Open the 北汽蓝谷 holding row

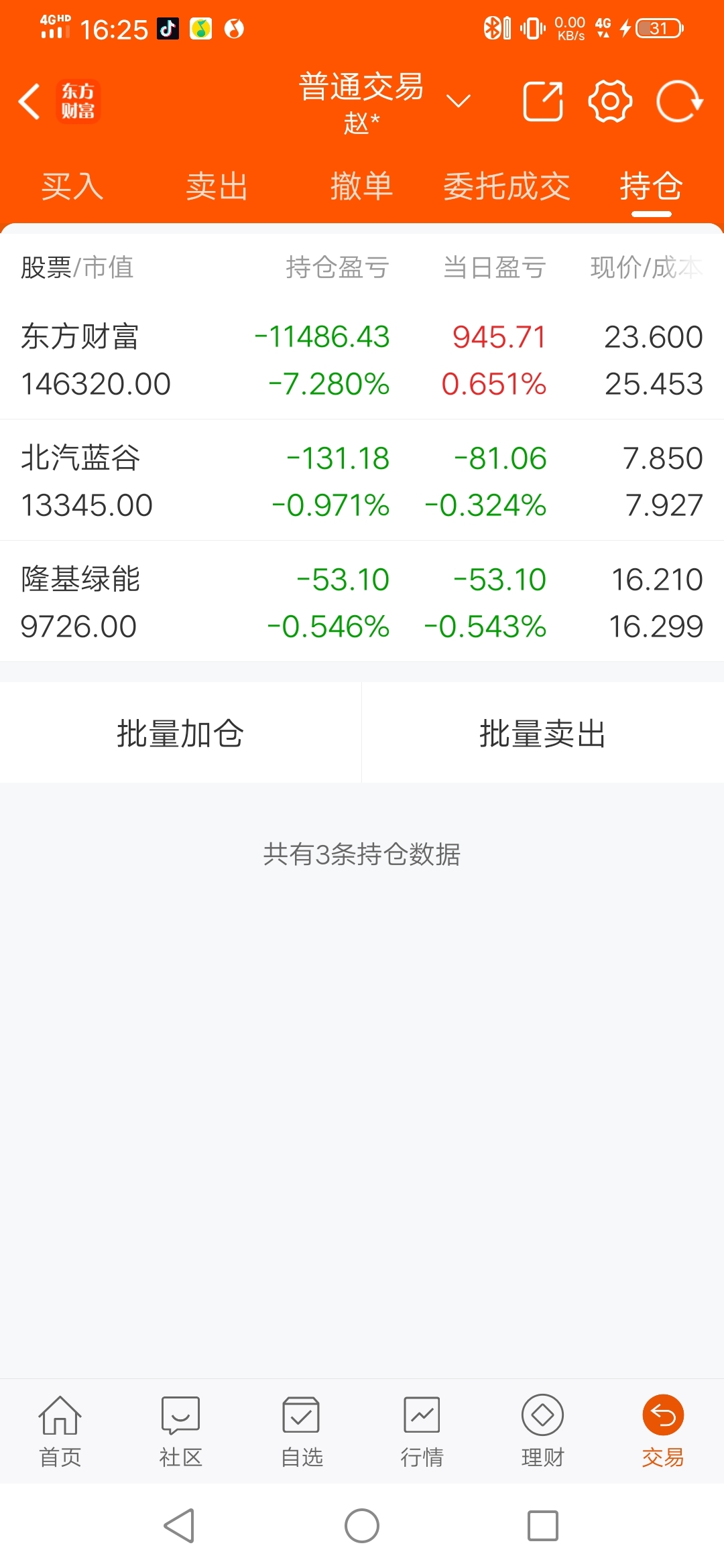(x=362, y=480)
